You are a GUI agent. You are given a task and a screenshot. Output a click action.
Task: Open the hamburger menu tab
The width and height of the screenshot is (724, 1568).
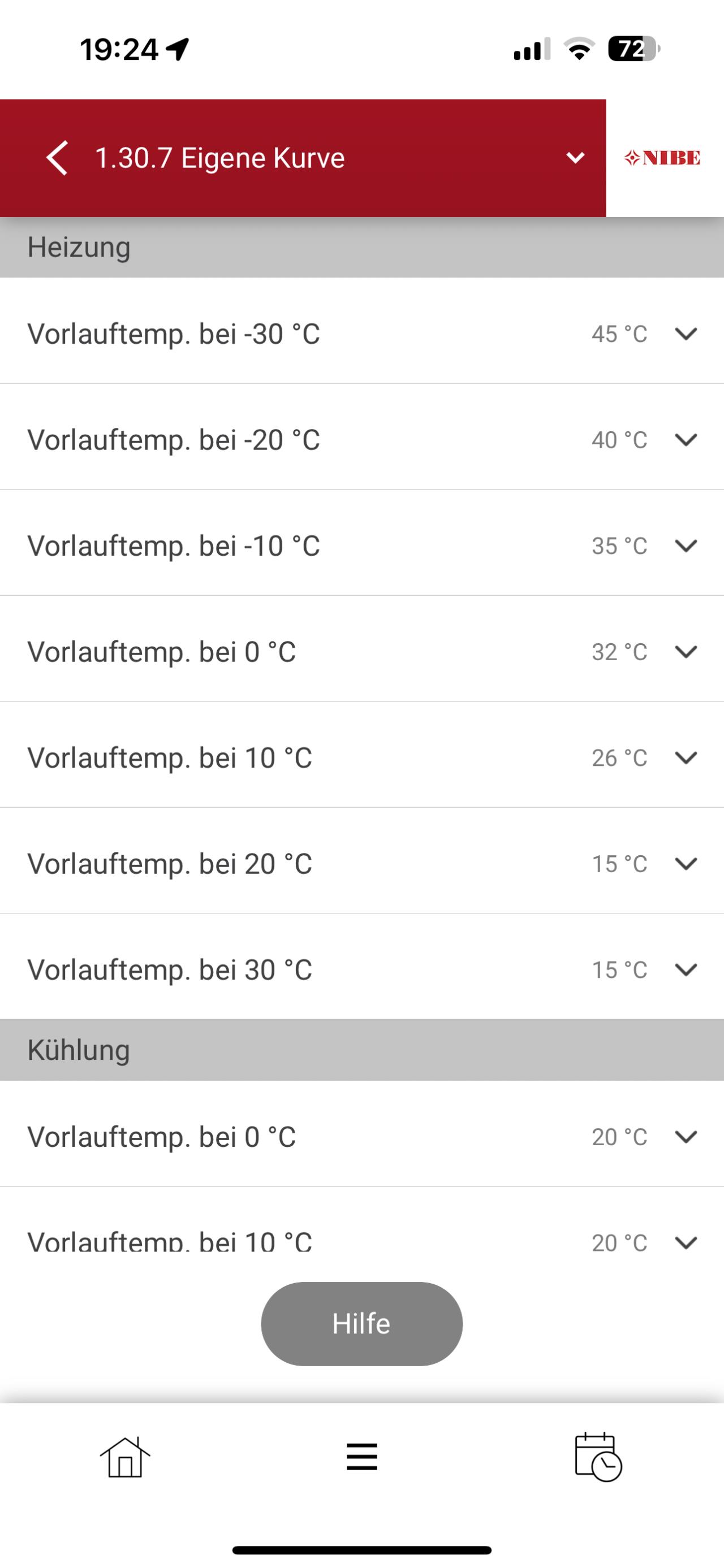click(361, 1457)
